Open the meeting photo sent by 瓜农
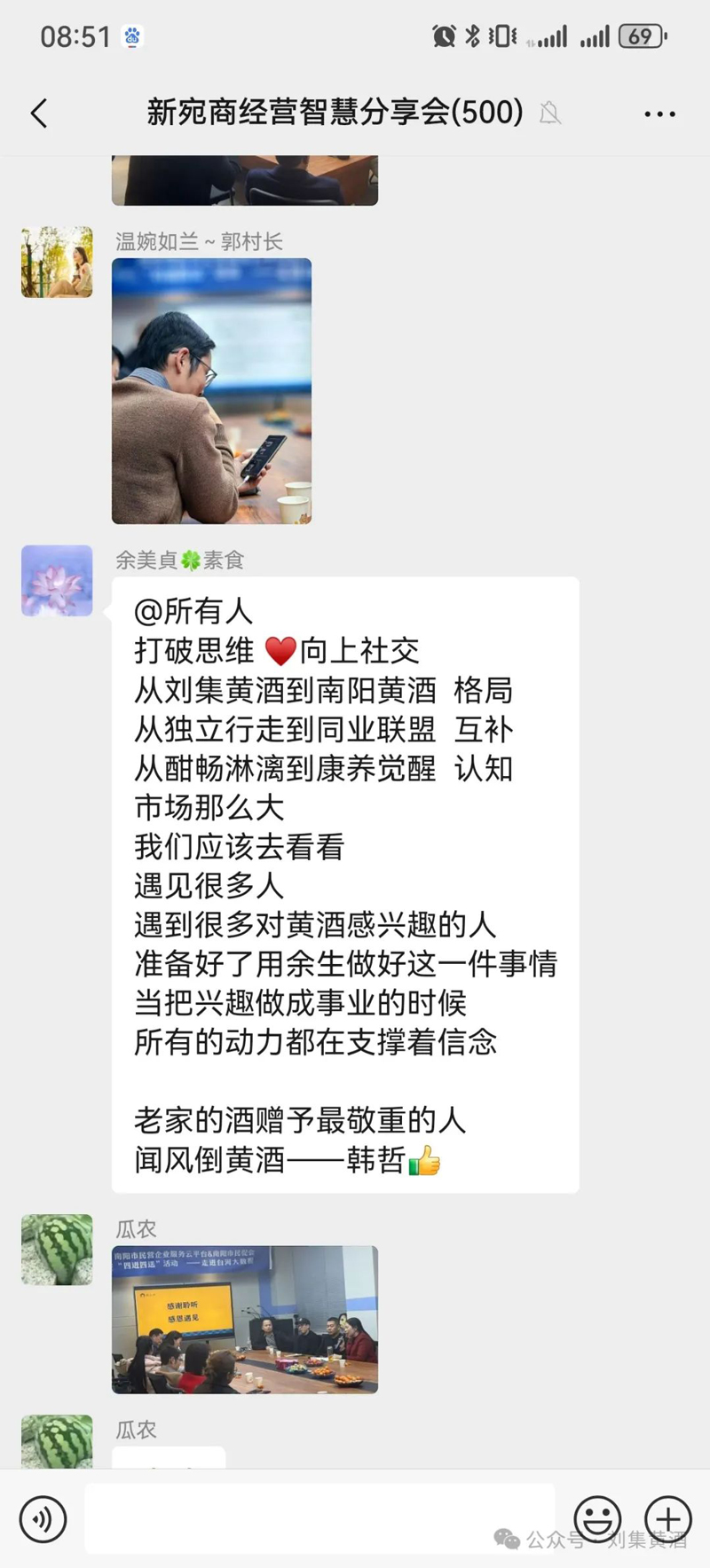The height and width of the screenshot is (1568, 710). [245, 1320]
